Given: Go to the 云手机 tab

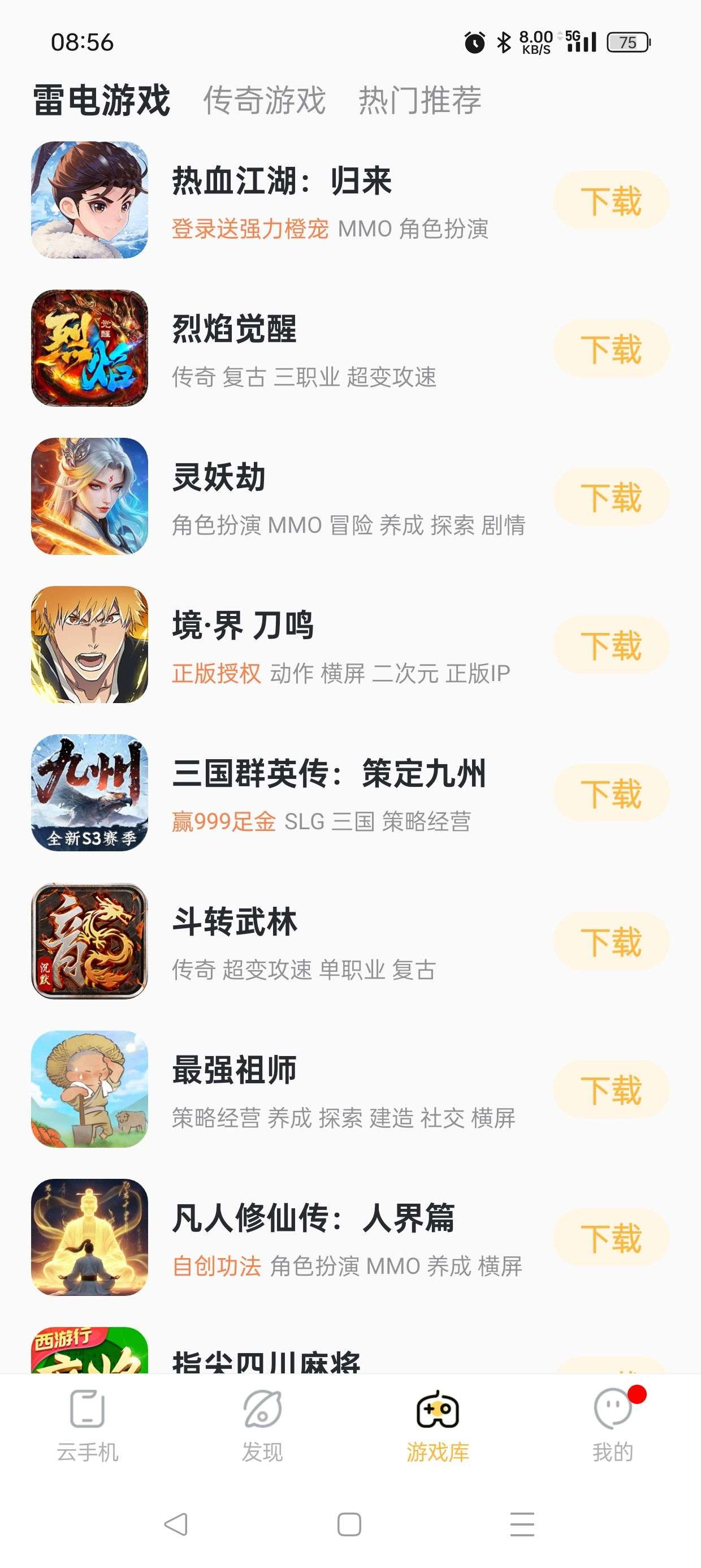Looking at the screenshot, I should 88,1425.
